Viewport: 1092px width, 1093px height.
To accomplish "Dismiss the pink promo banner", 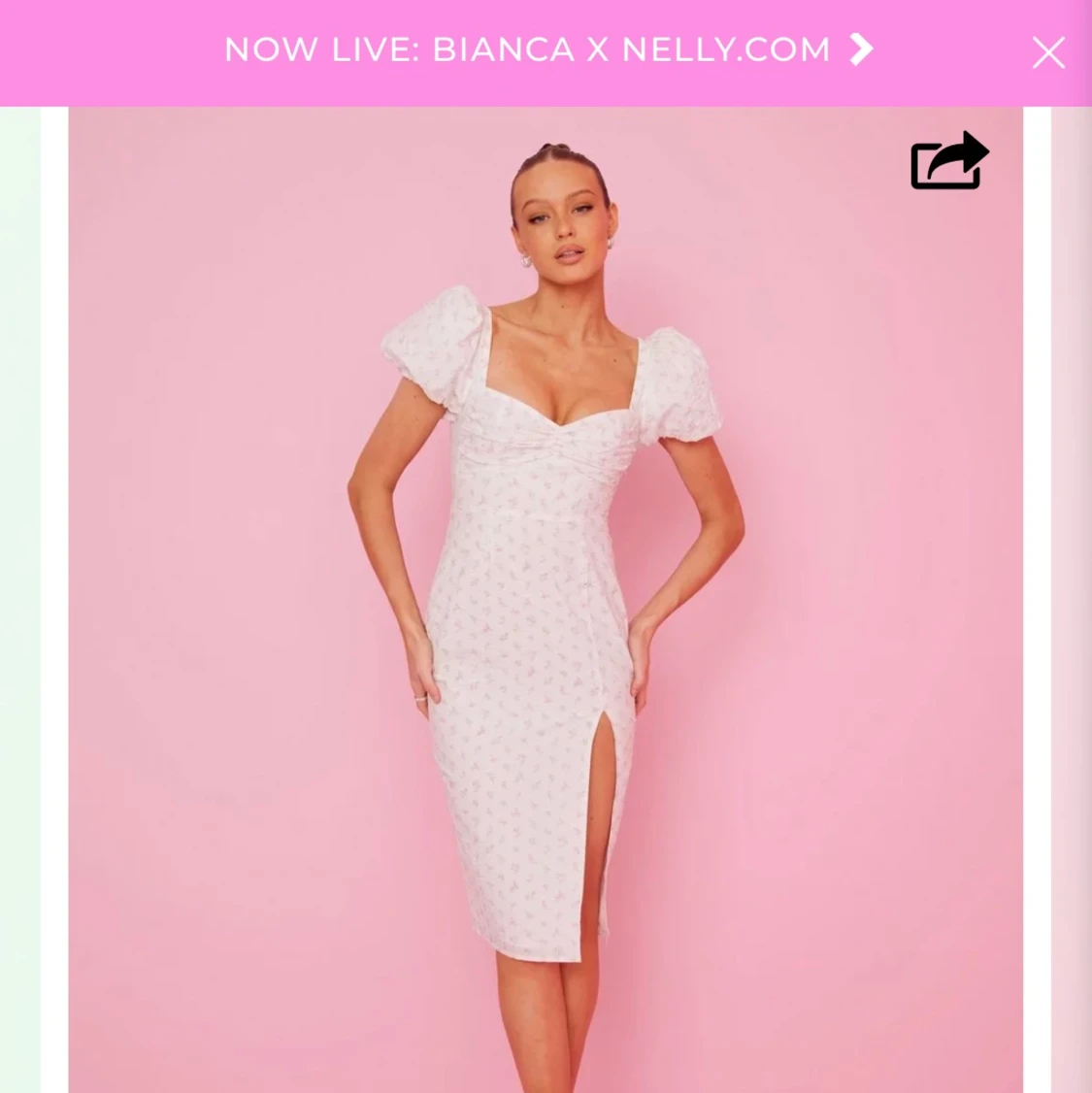I will pos(1048,52).
